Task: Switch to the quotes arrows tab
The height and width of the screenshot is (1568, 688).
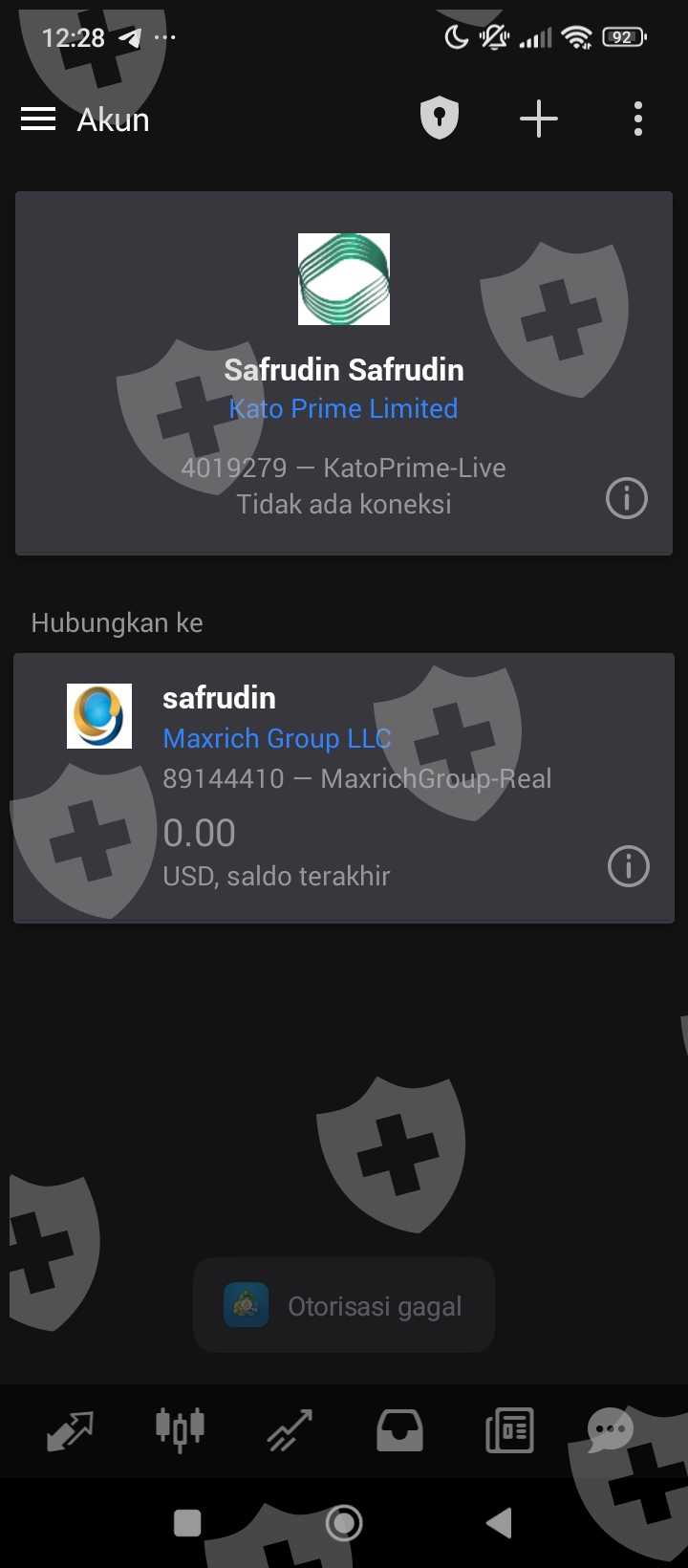Action: (71, 1430)
